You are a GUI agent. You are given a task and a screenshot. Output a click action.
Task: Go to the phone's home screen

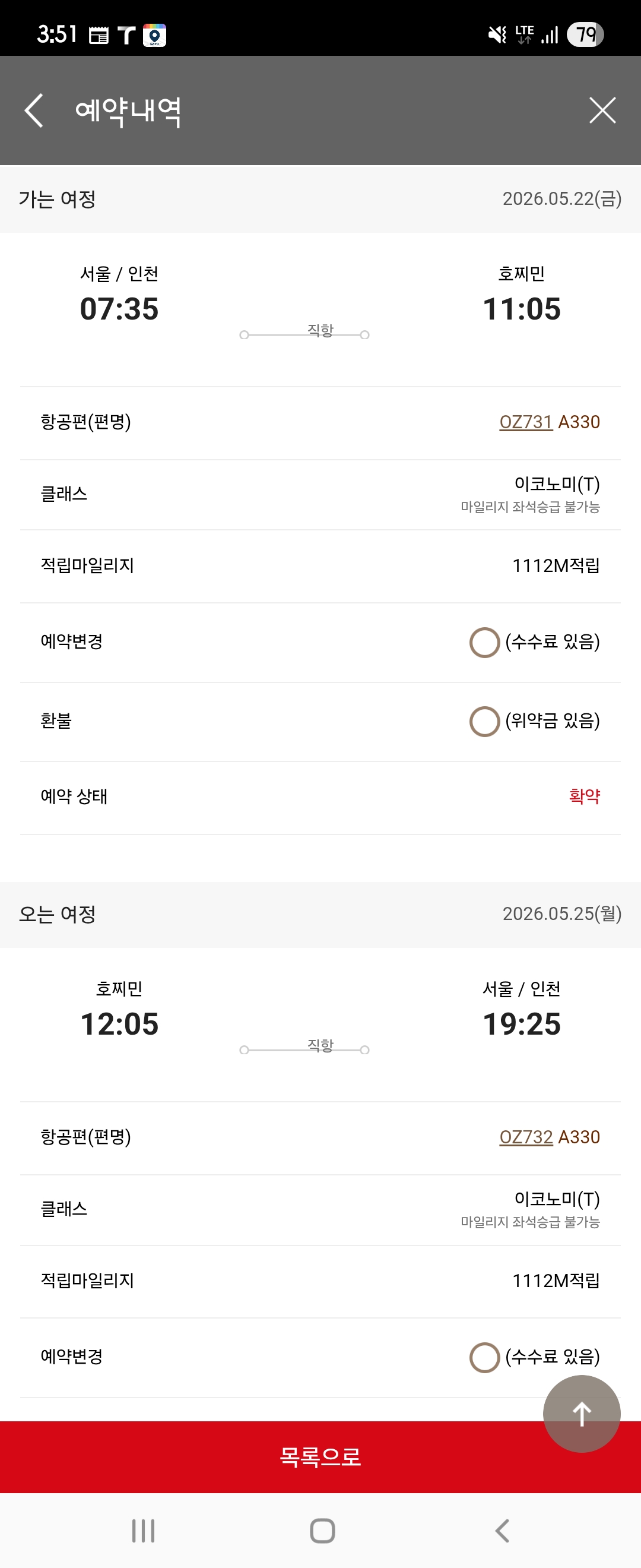(322, 1530)
